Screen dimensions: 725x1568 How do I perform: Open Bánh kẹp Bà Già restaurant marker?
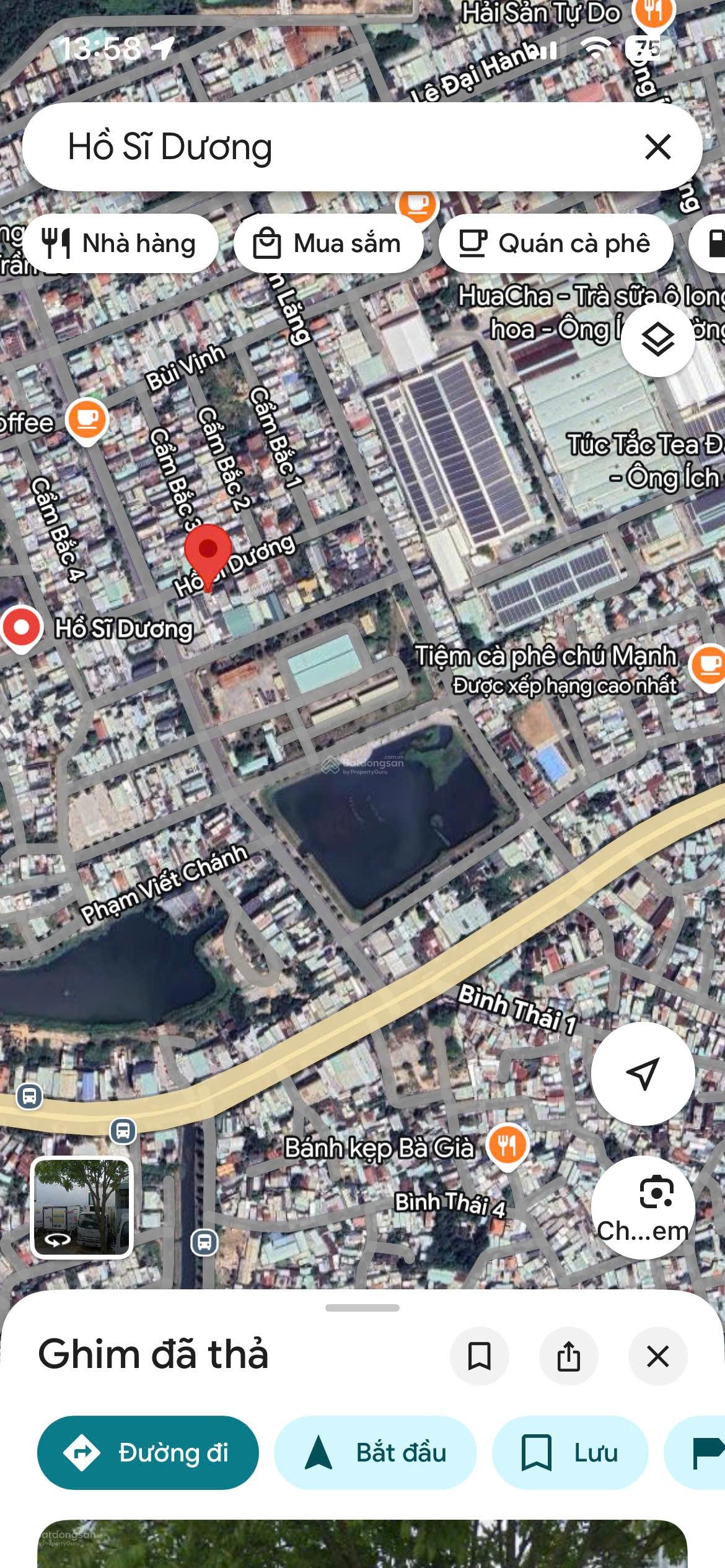(507, 1145)
